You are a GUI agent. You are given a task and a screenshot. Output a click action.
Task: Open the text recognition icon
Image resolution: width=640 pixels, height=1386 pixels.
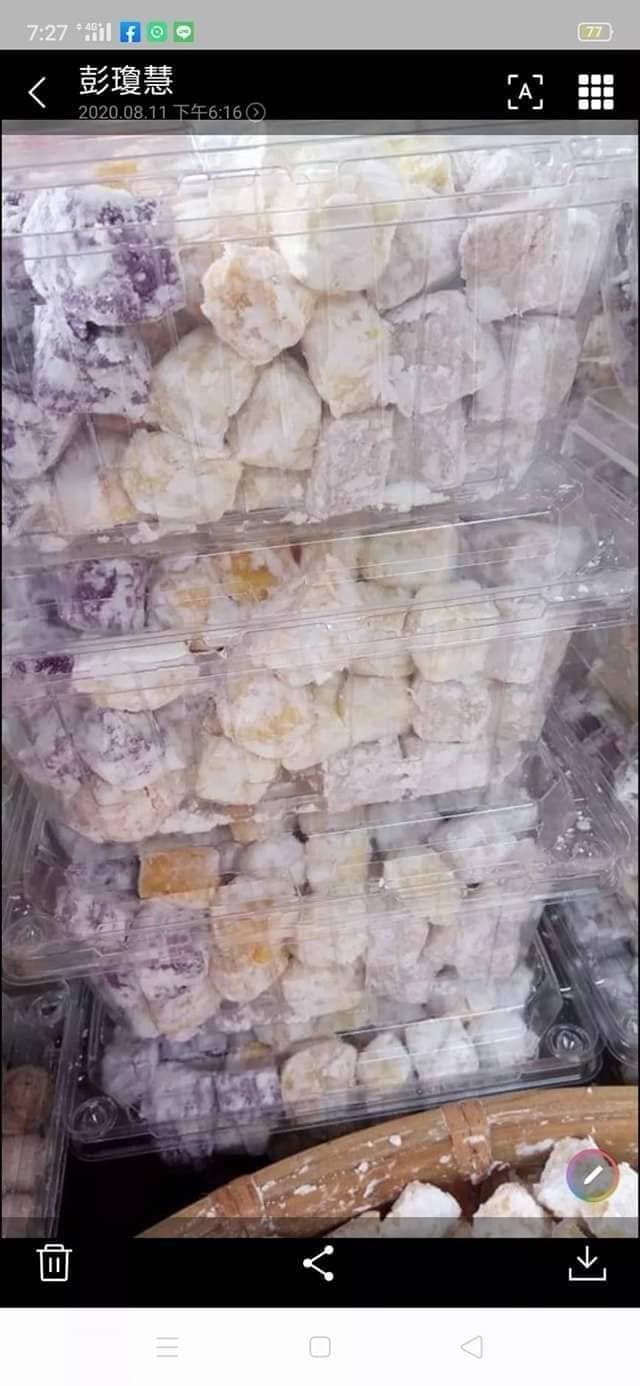(x=524, y=92)
